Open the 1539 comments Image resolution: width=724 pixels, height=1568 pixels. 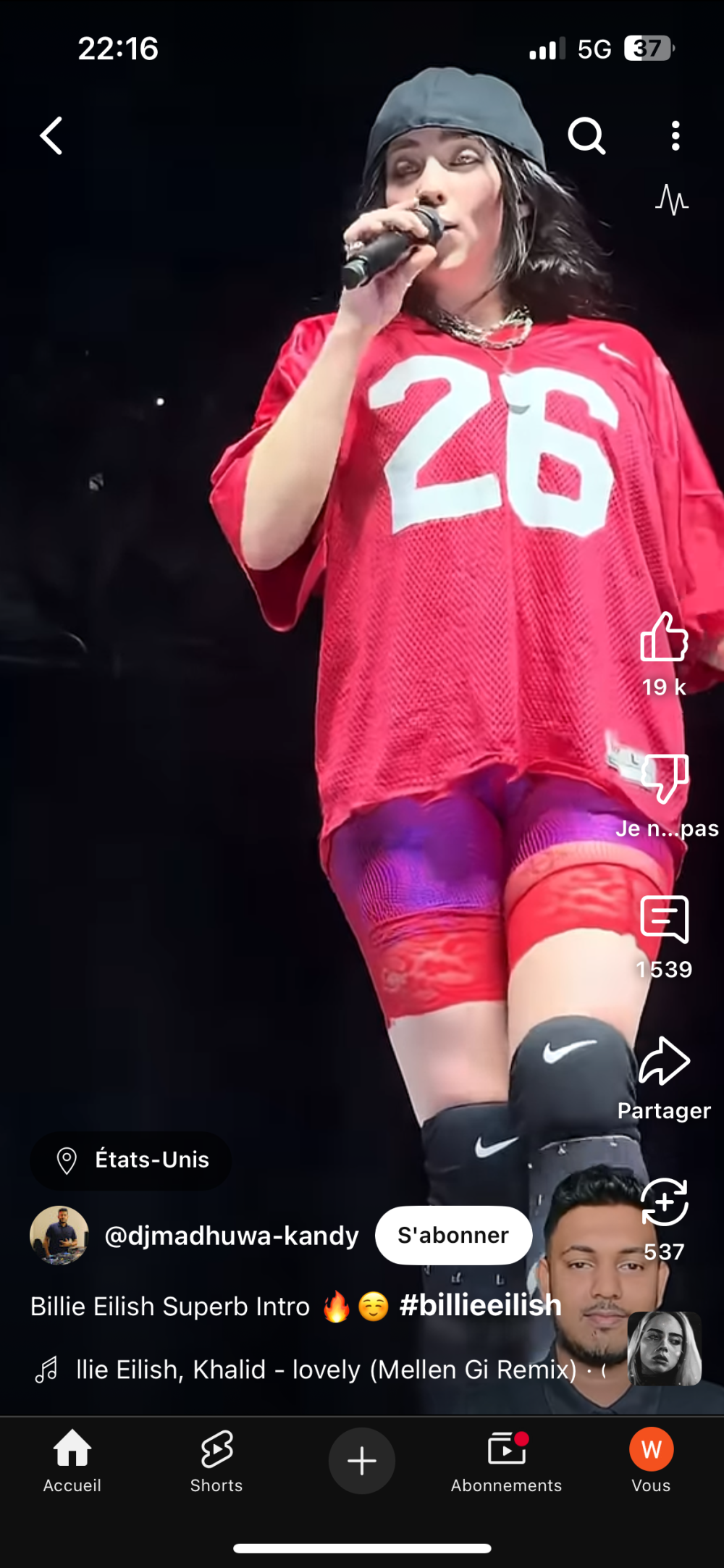(x=664, y=920)
